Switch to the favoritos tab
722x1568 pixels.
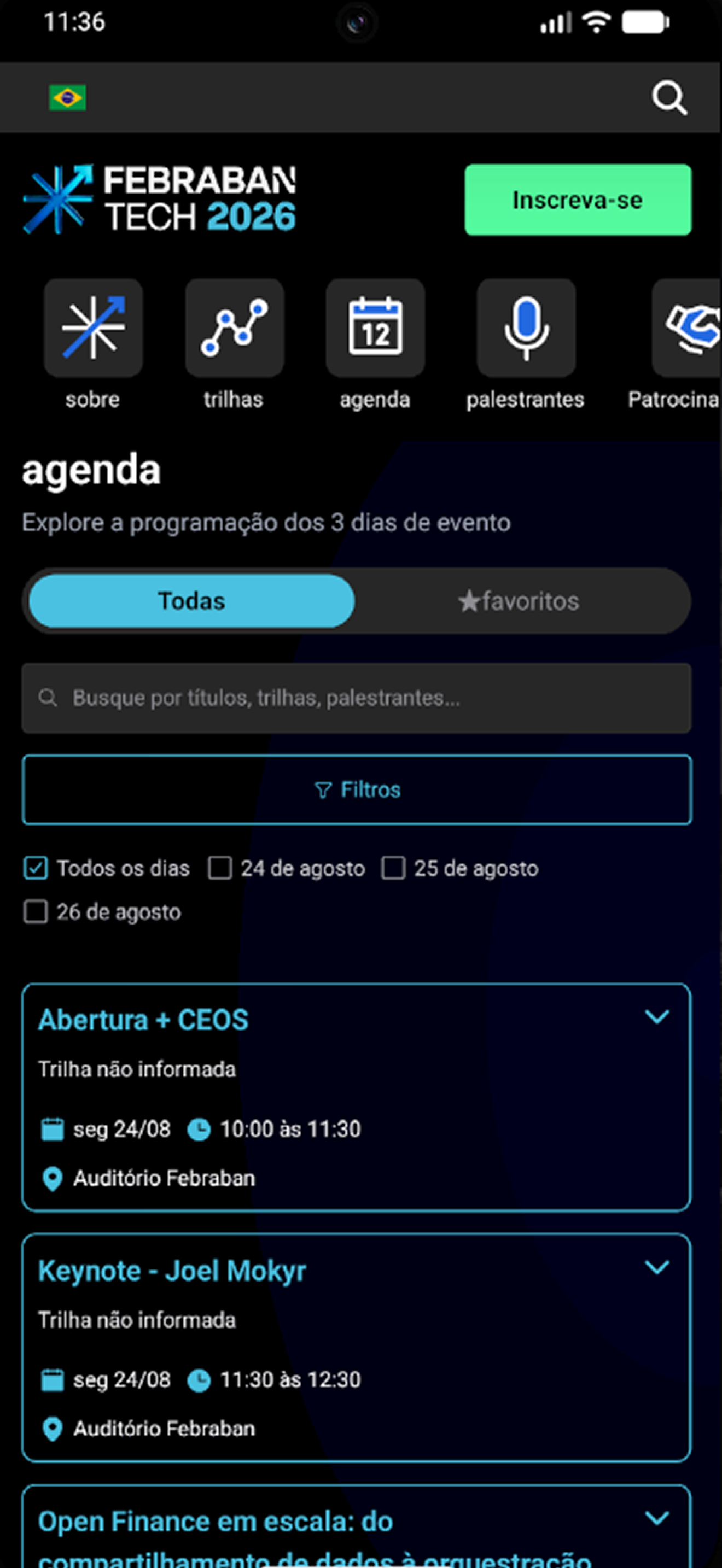[519, 601]
